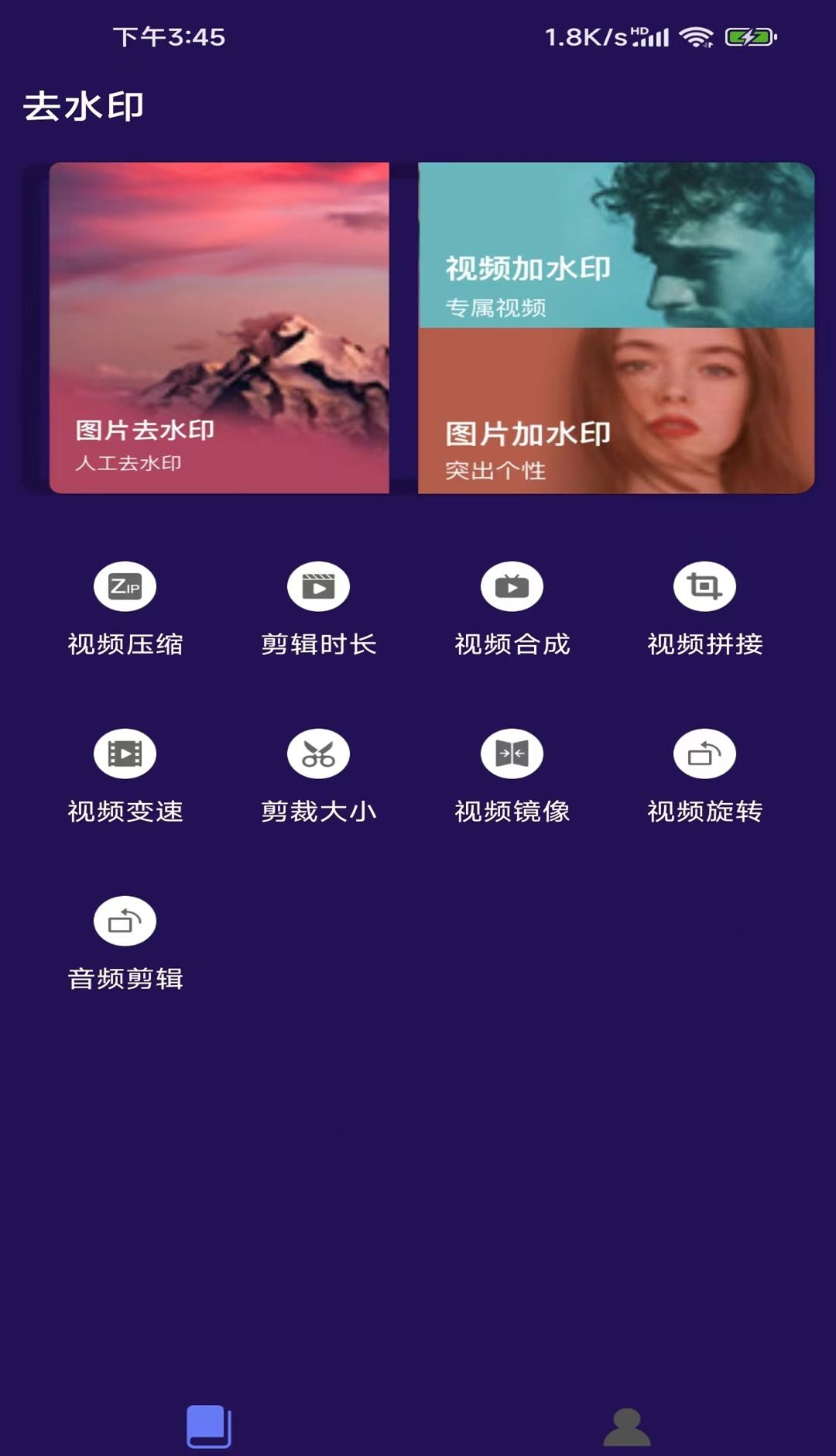This screenshot has width=836, height=1456.
Task: Click the 视频压缩 label text
Action: (125, 644)
